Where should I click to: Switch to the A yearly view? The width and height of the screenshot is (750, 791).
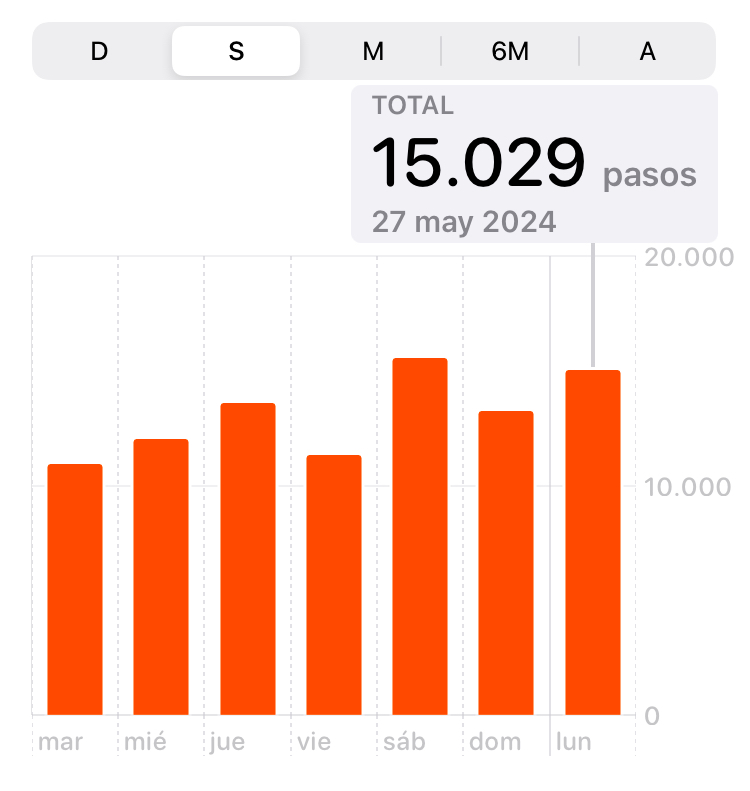(x=647, y=51)
